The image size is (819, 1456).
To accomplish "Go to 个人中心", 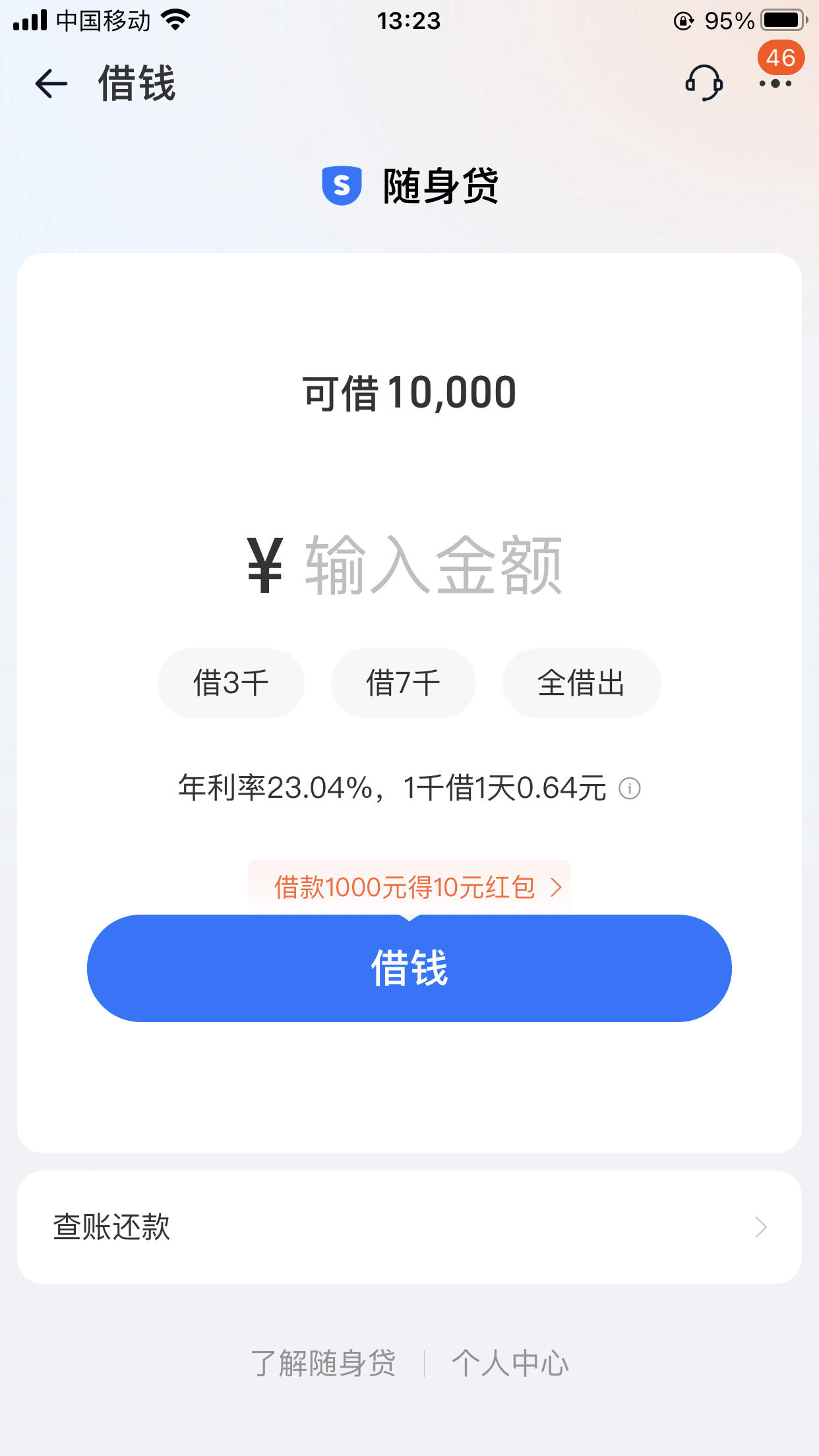I will click(x=510, y=1363).
